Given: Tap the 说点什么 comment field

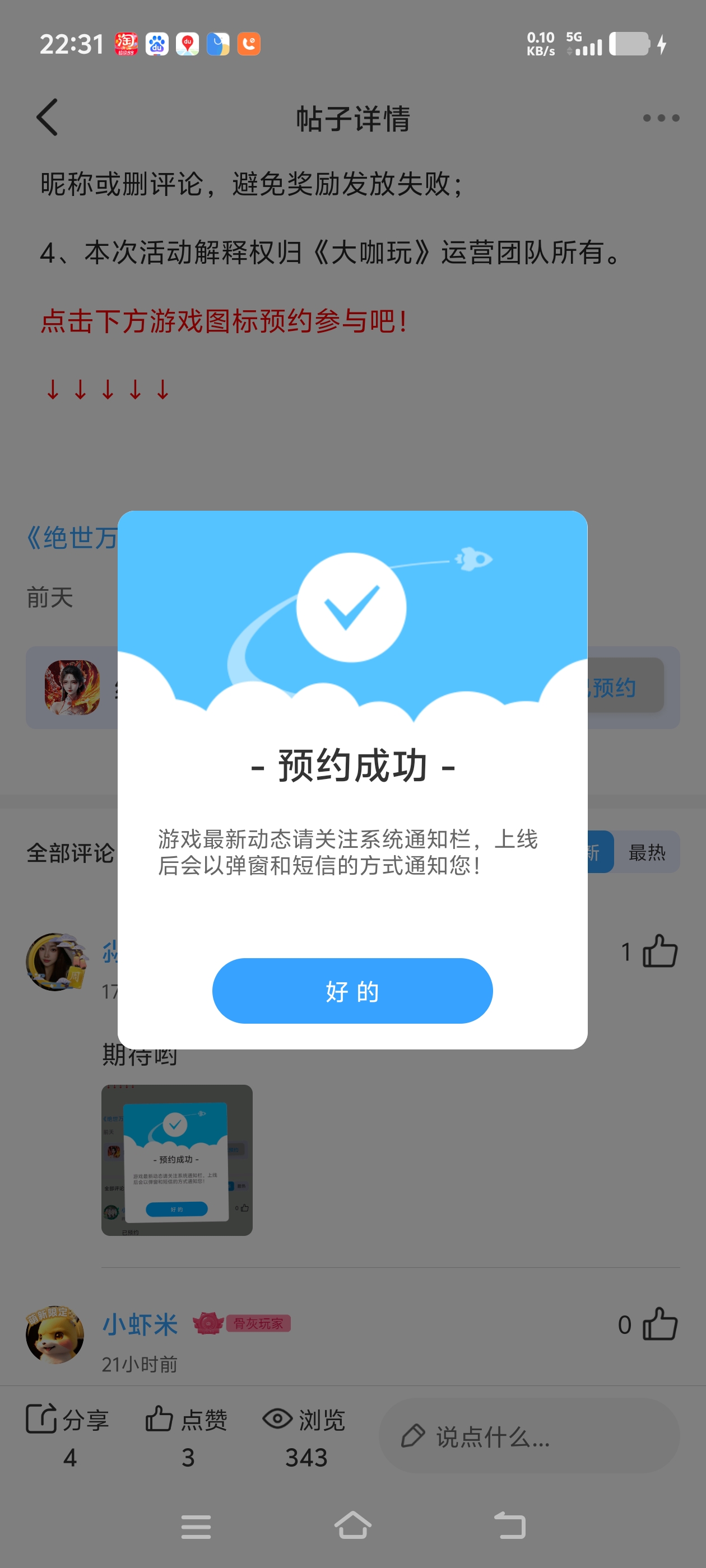Looking at the screenshot, I should point(529,1436).
